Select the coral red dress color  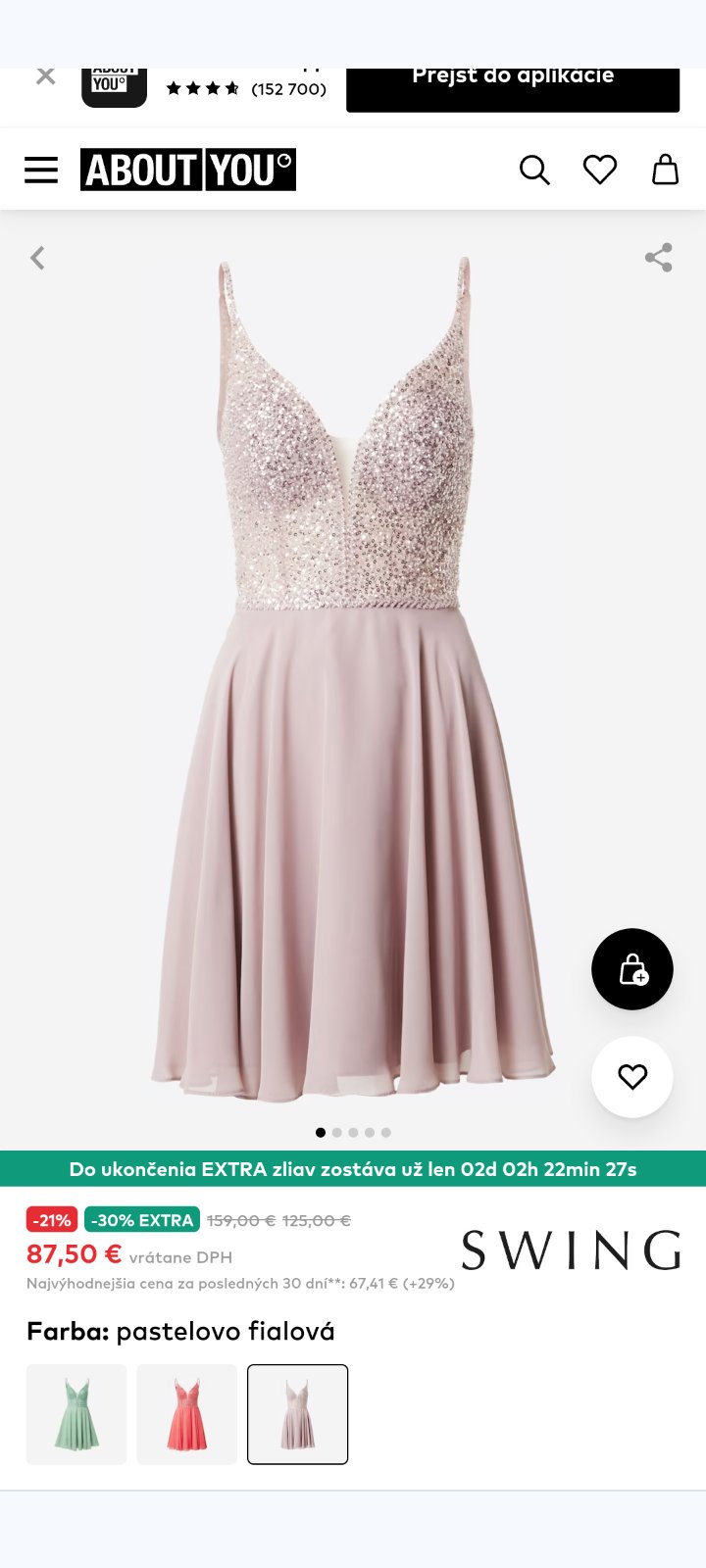pyautogui.click(x=186, y=1414)
